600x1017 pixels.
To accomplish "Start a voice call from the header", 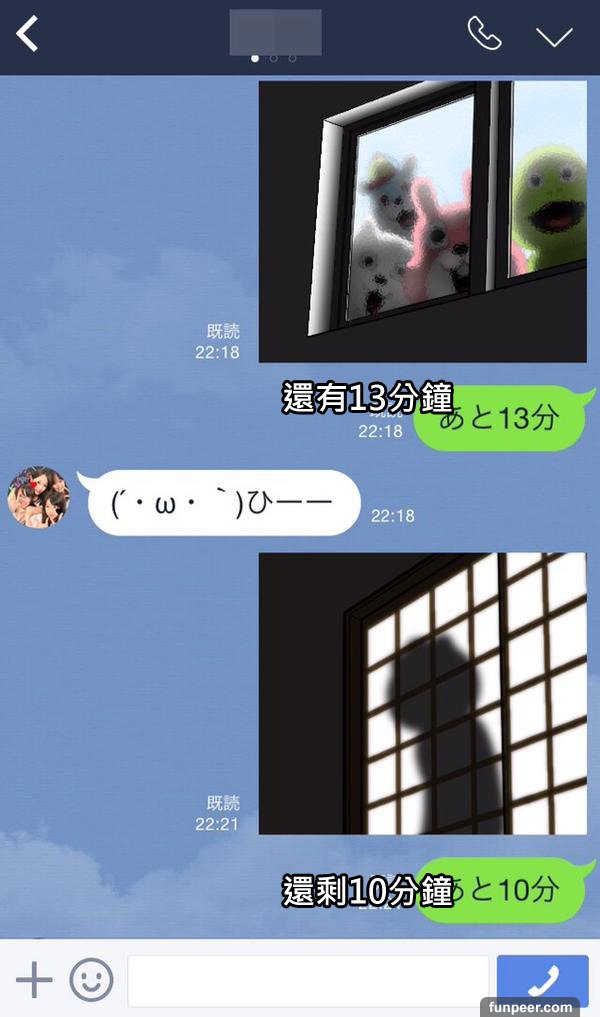I will pyautogui.click(x=484, y=34).
